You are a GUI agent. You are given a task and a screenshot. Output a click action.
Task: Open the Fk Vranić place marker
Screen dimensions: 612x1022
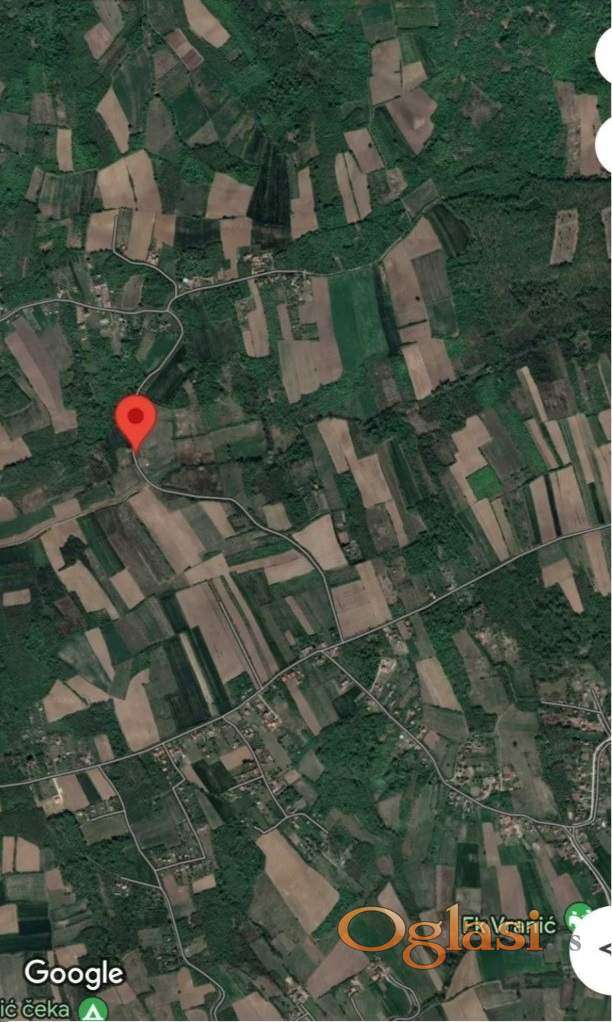(578, 917)
